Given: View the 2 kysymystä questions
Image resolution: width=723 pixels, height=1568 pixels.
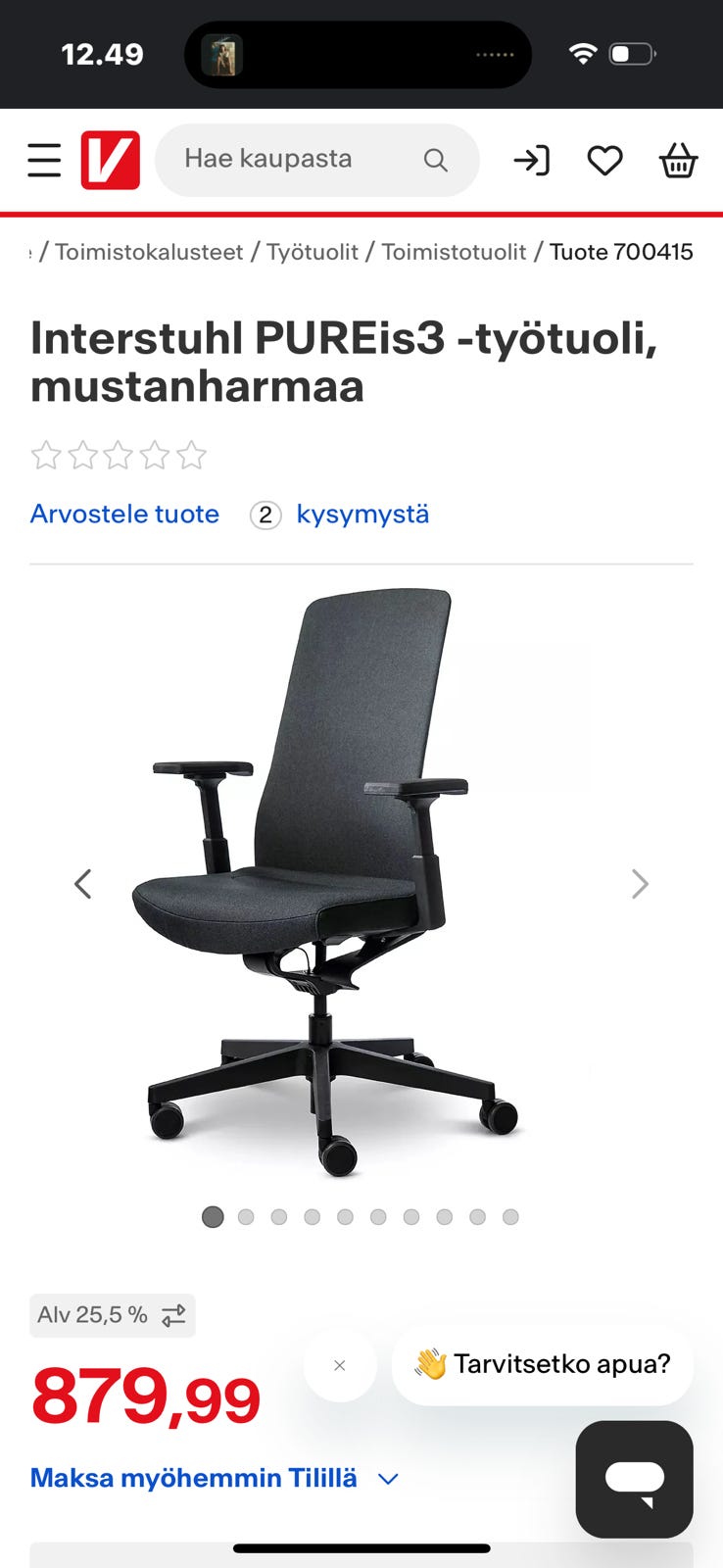Looking at the screenshot, I should click(x=362, y=514).
